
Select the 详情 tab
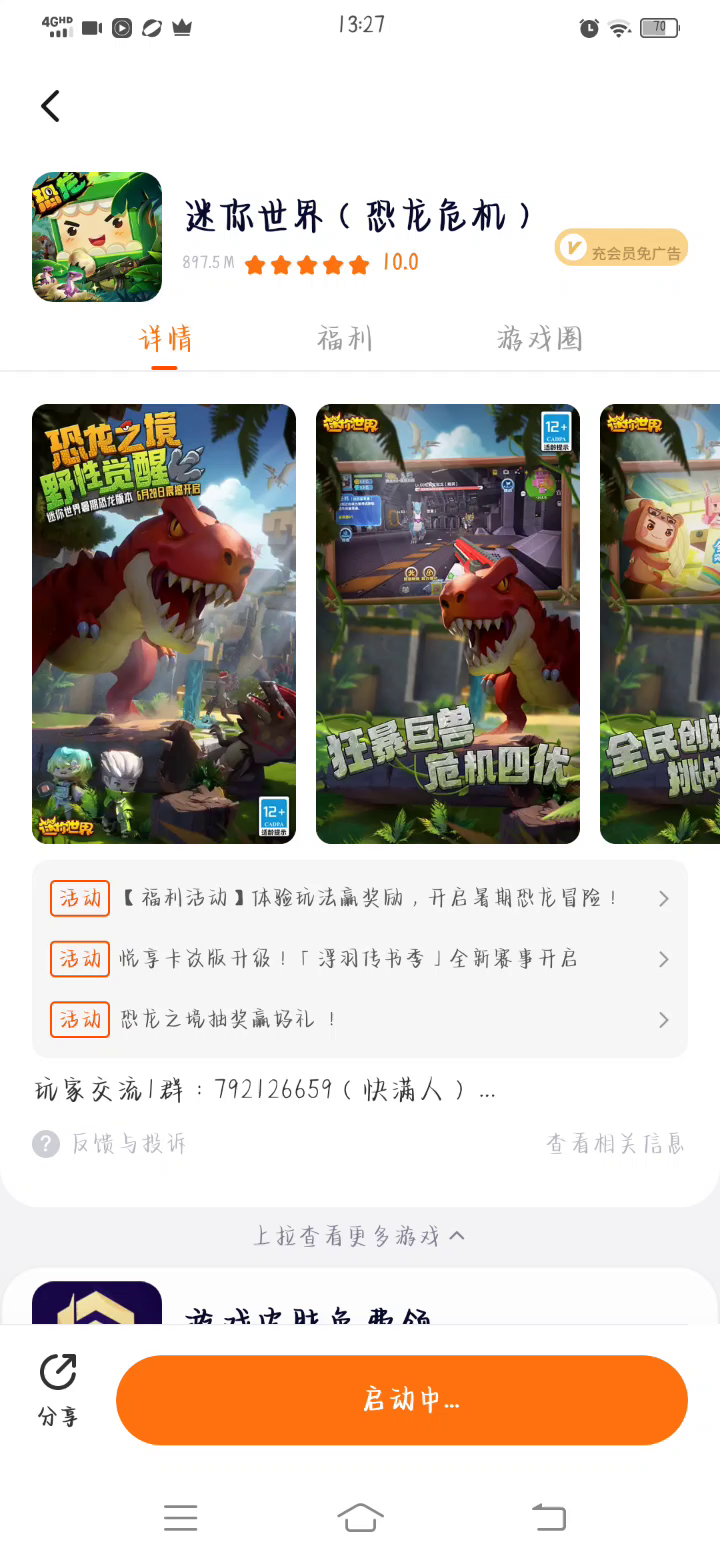click(165, 338)
